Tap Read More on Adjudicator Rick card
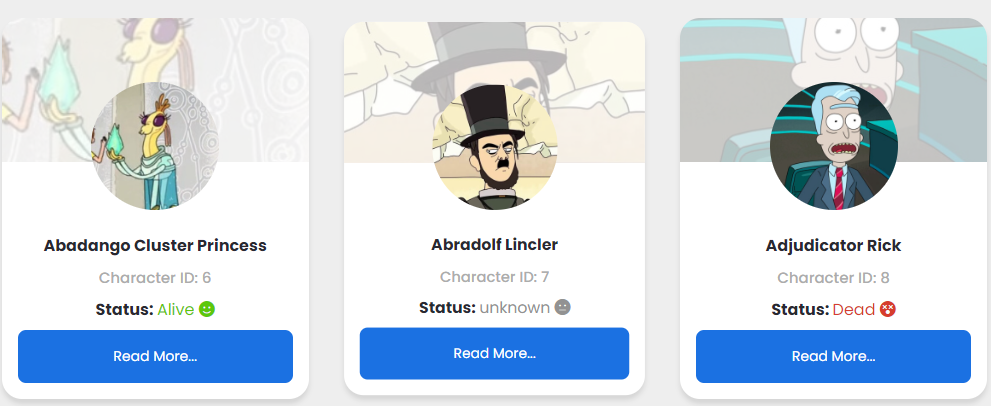Screen dimensions: 991x406 pyautogui.click(x=833, y=356)
